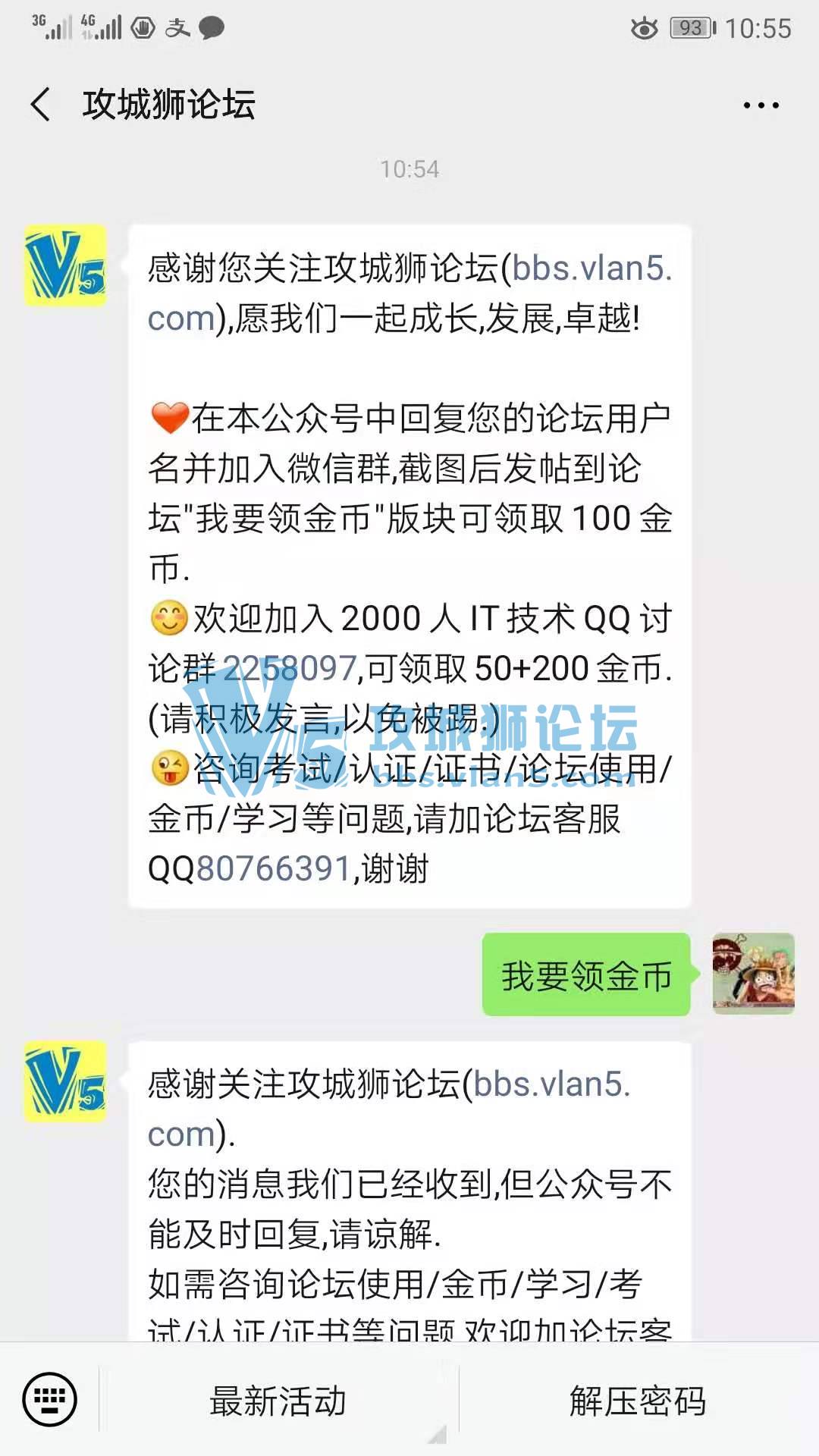Go back from 攻城狮论坛 chat
The width and height of the screenshot is (819, 1456).
click(x=41, y=104)
